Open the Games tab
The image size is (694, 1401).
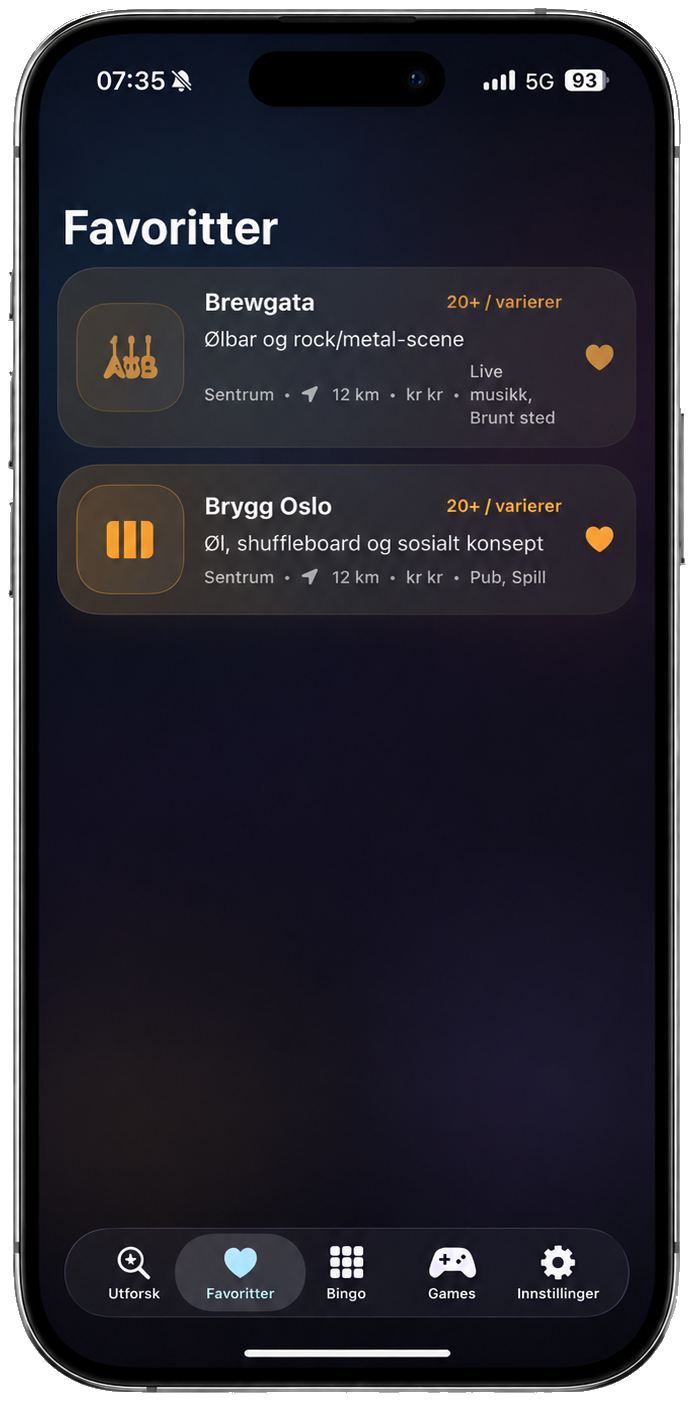point(452,1273)
